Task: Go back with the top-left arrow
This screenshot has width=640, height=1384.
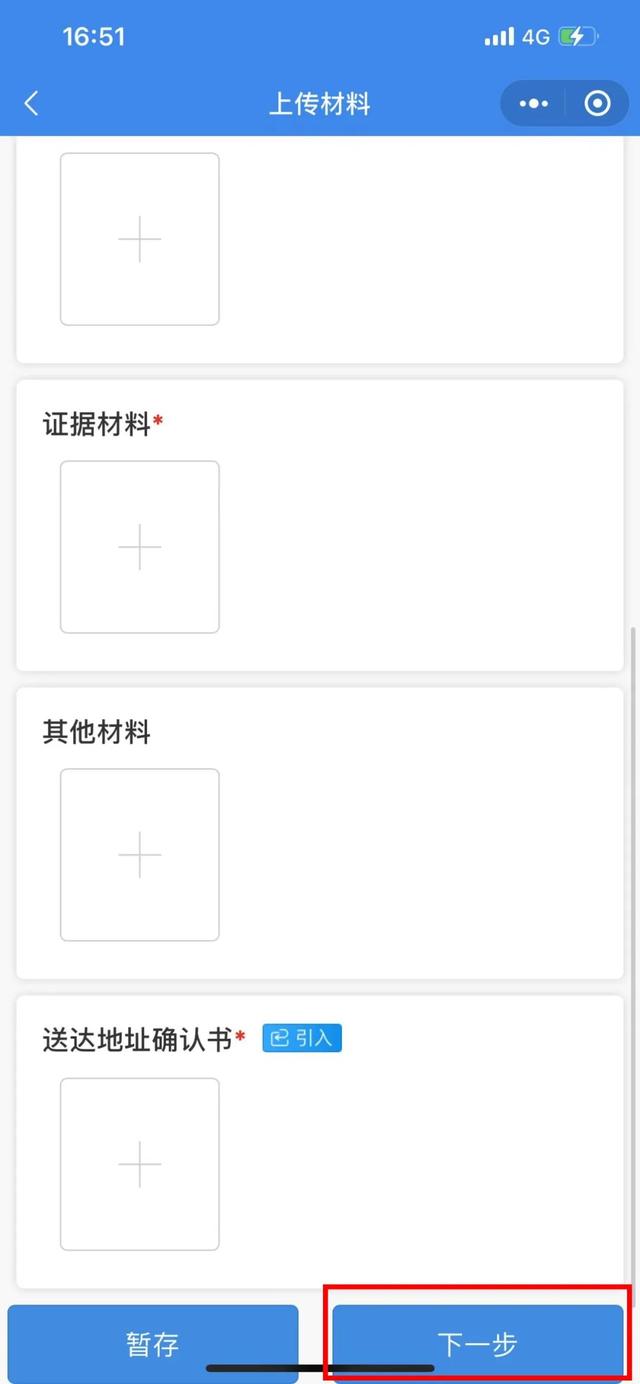Action: pos(32,103)
